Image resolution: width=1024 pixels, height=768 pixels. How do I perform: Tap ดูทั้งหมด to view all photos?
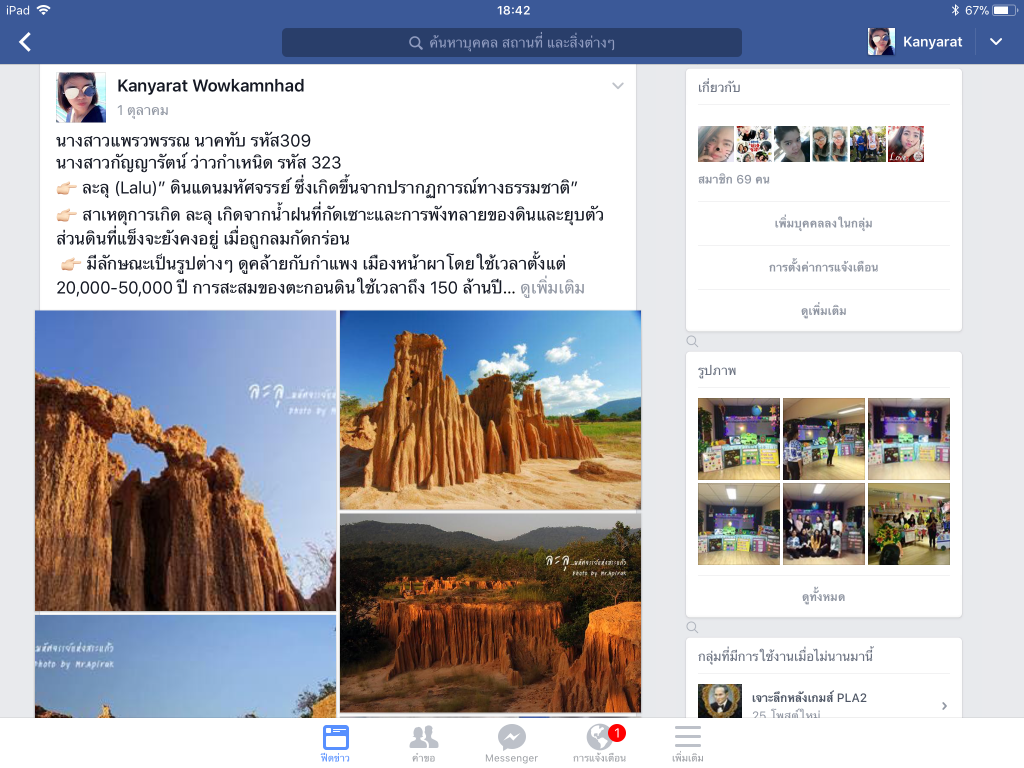[823, 597]
